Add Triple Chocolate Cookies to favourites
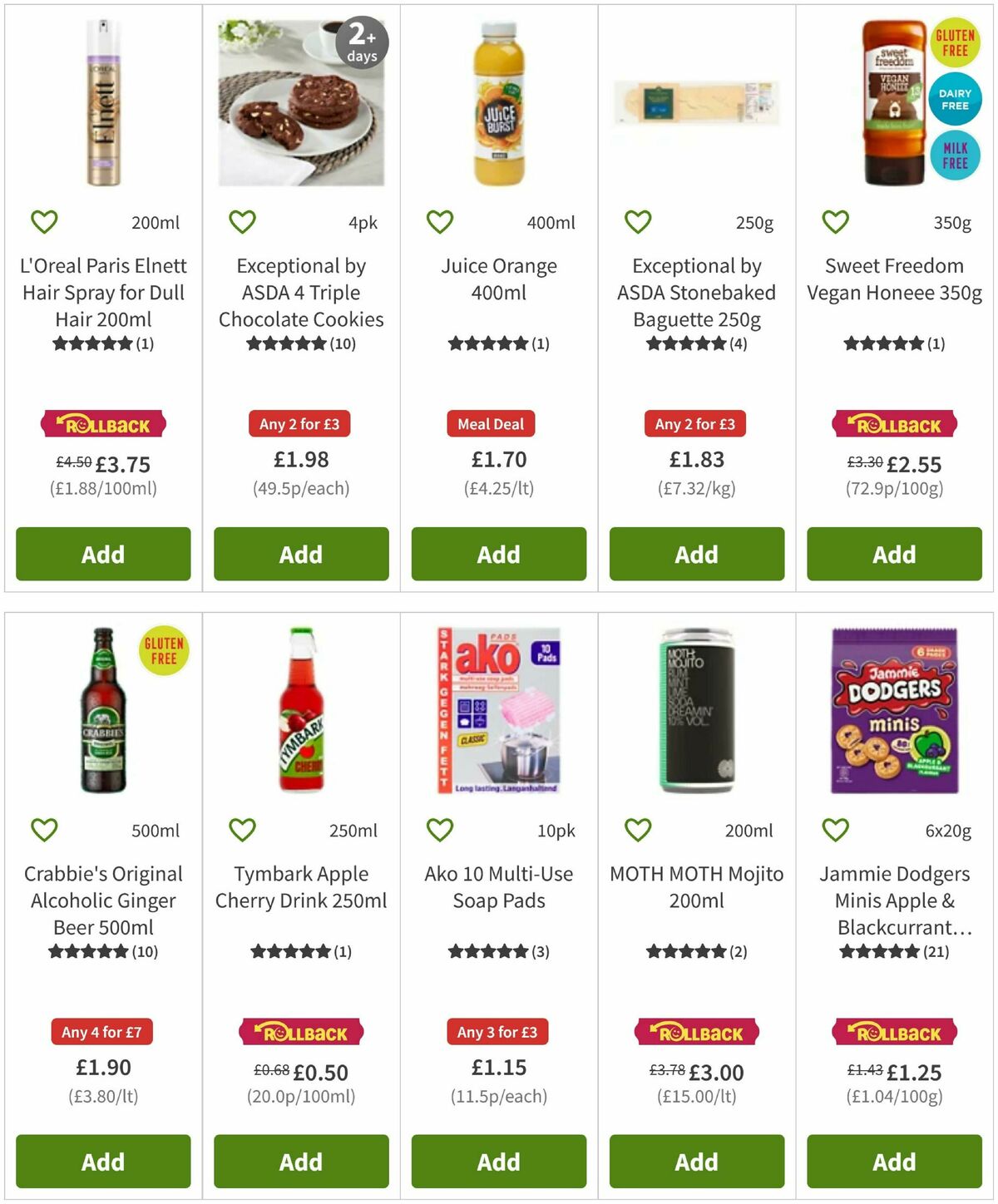Viewport: 998px width, 1204px height. point(241,222)
